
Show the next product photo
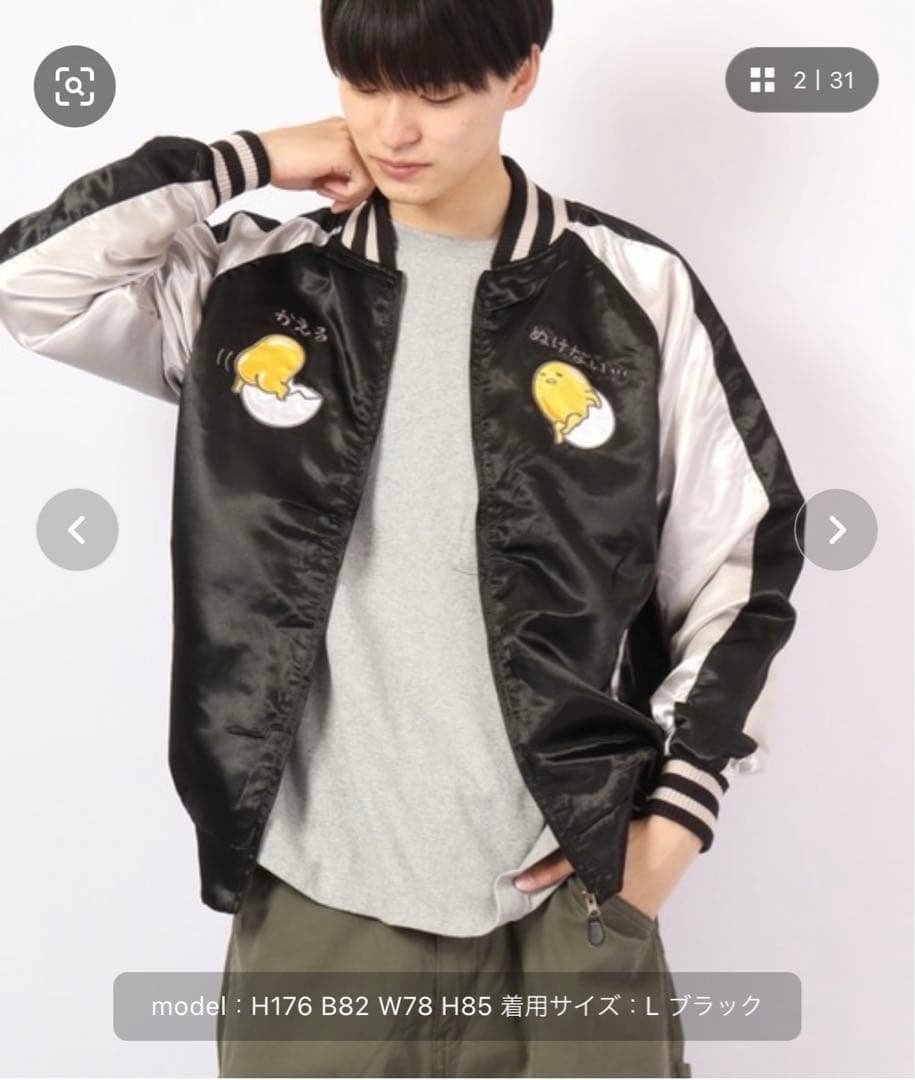tap(837, 530)
